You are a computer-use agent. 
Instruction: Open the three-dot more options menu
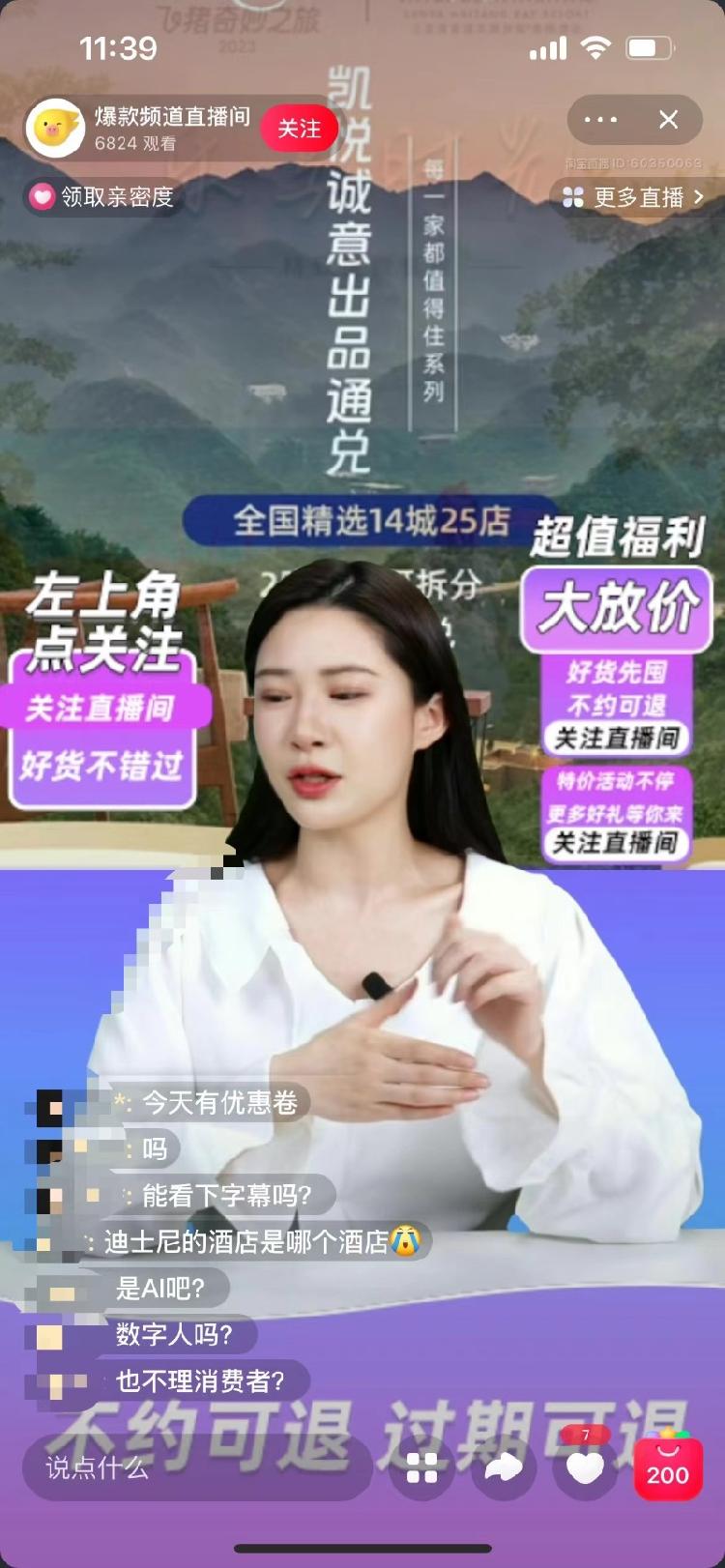pyautogui.click(x=600, y=120)
